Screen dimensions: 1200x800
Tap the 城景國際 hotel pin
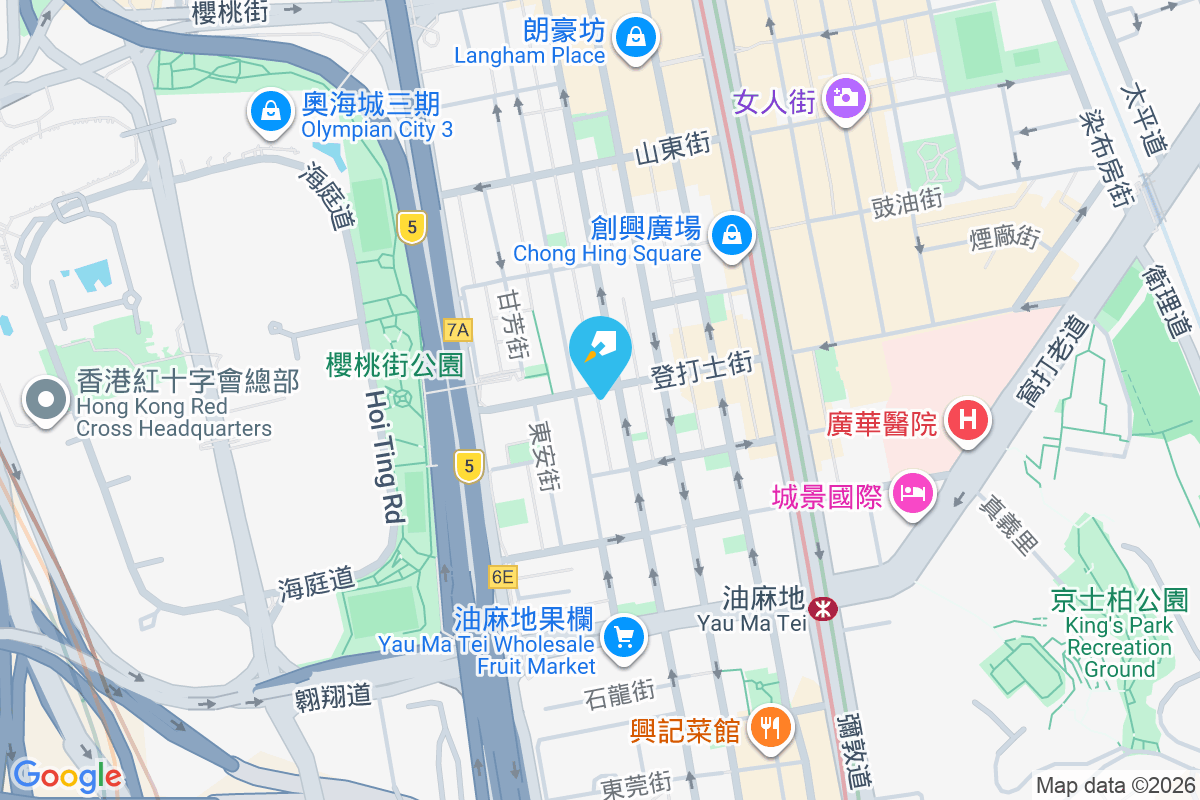(912, 493)
